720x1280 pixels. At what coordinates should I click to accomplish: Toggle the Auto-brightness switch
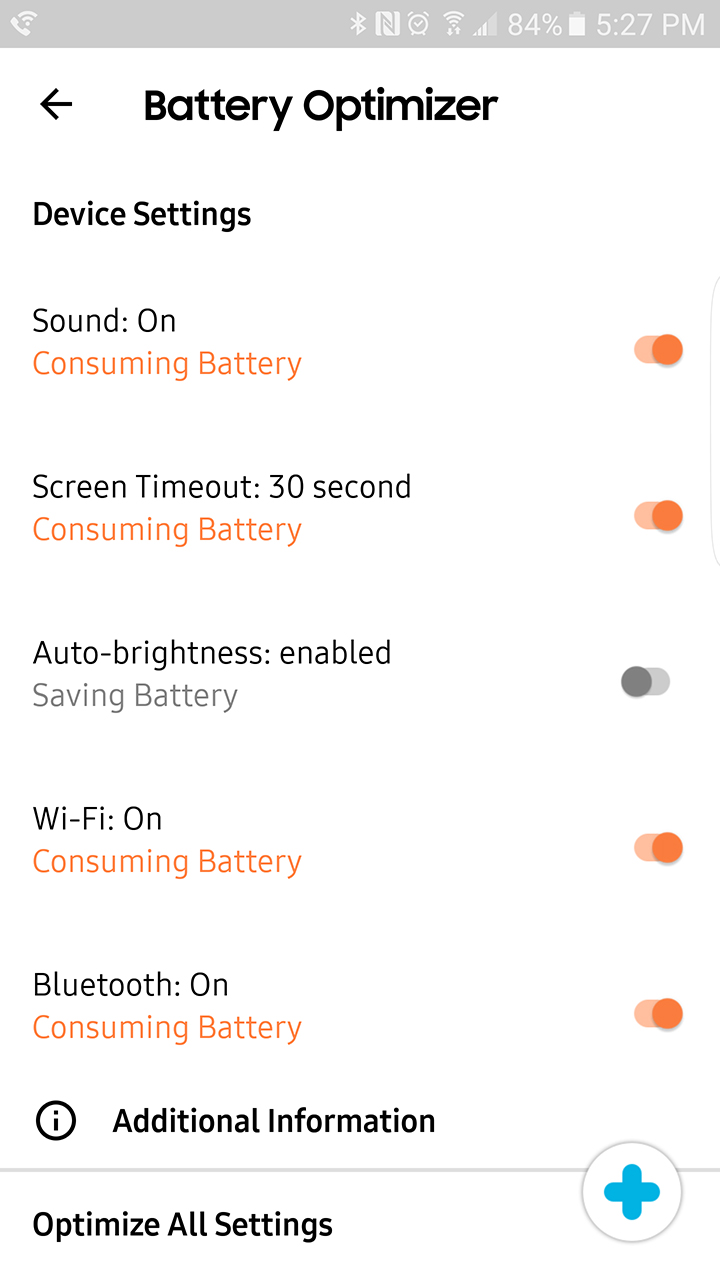(x=646, y=682)
